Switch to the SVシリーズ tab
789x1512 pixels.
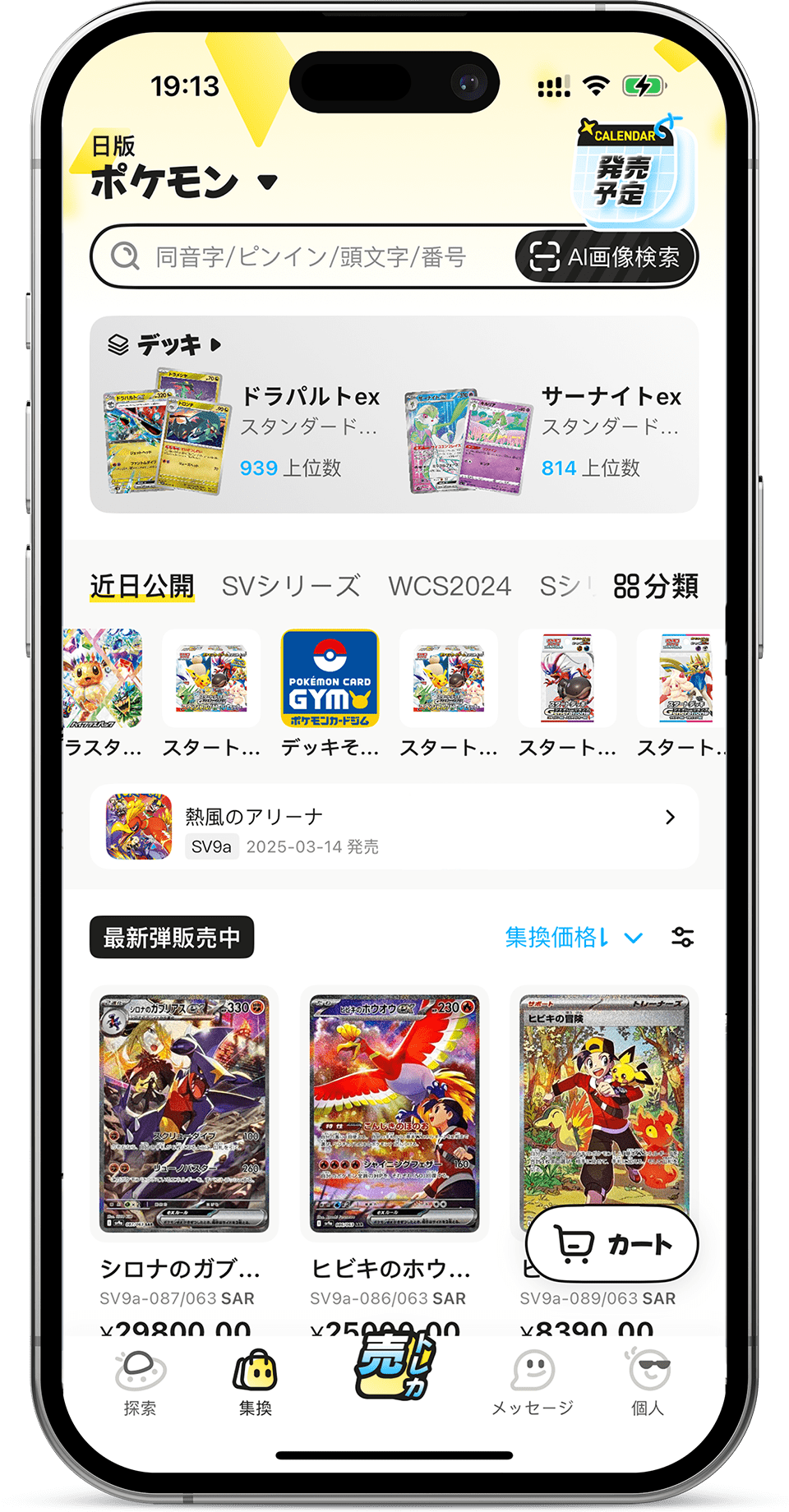pos(291,586)
